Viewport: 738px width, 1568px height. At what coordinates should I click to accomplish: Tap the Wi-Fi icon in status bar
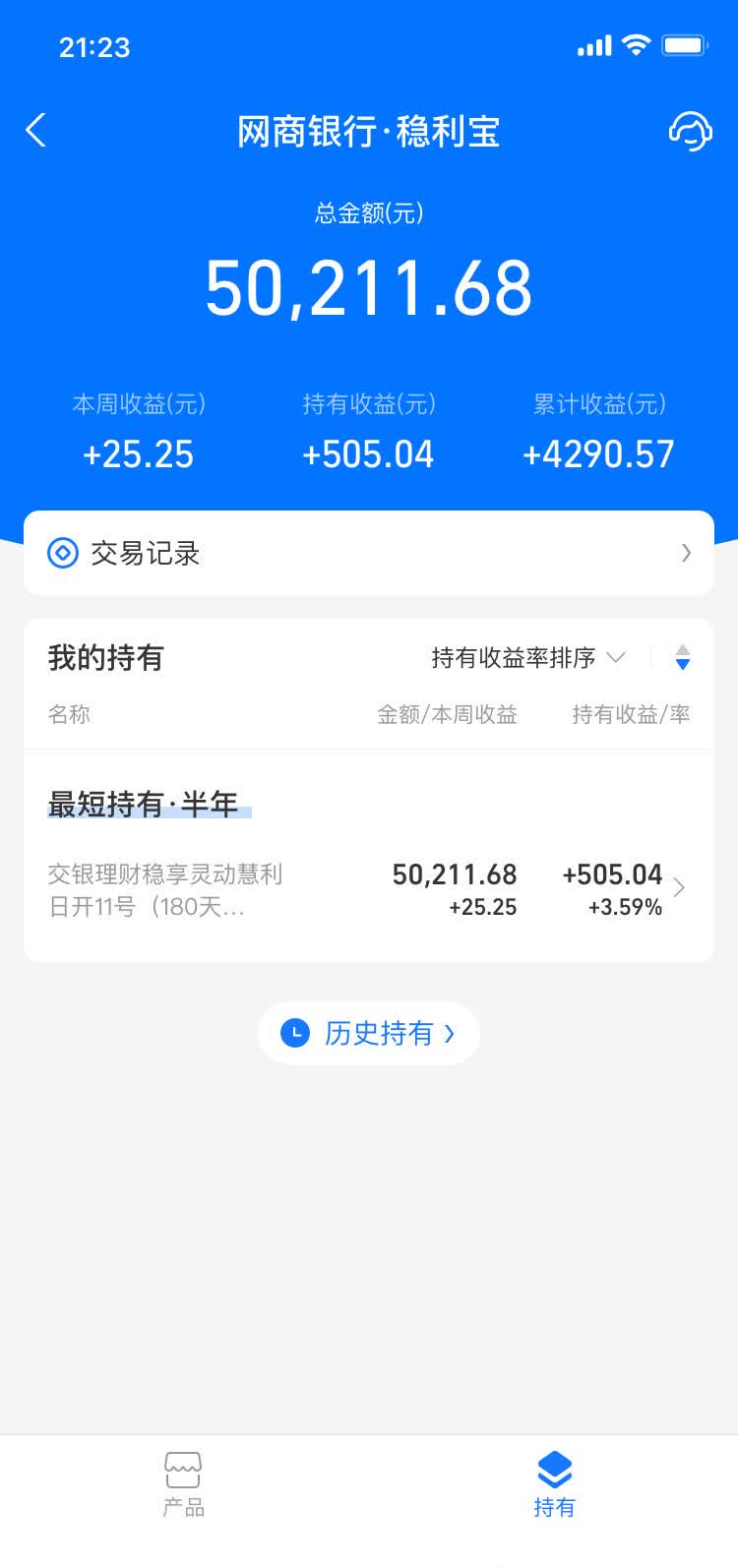[x=636, y=44]
